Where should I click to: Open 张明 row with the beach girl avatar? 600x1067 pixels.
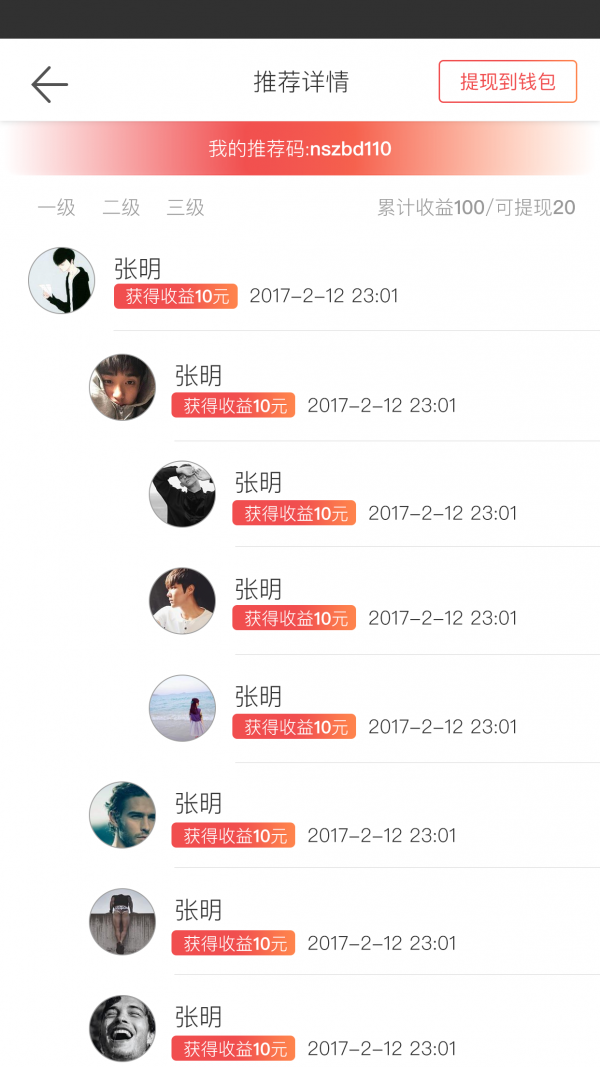tap(374, 709)
